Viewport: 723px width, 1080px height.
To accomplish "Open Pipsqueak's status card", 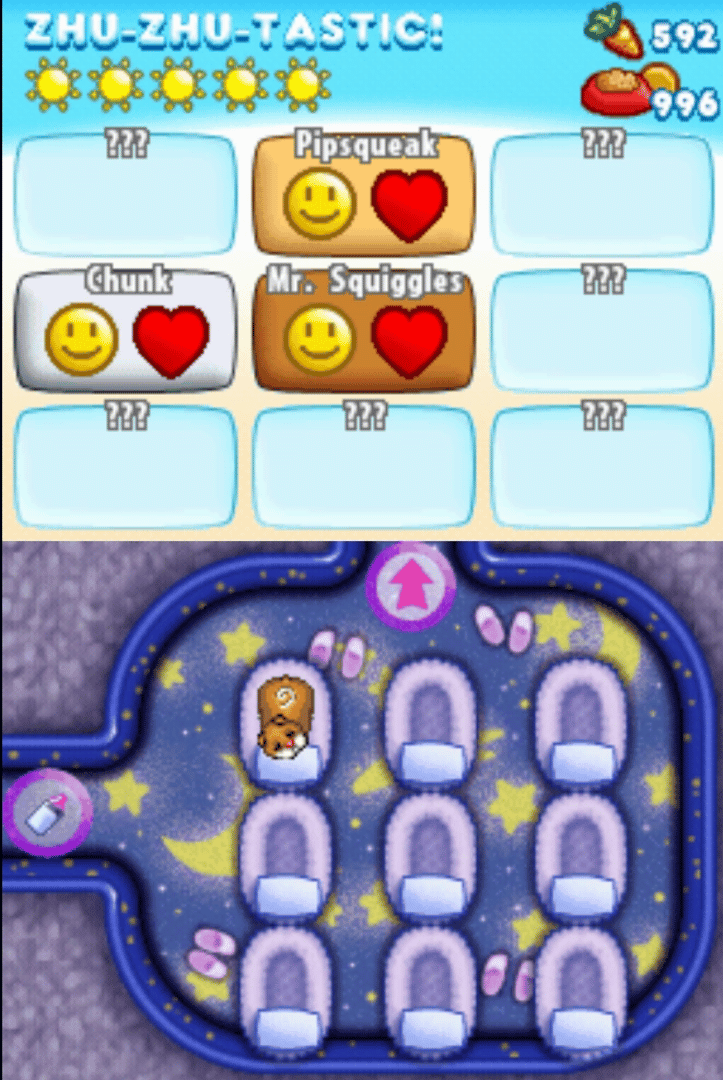I will click(364, 195).
